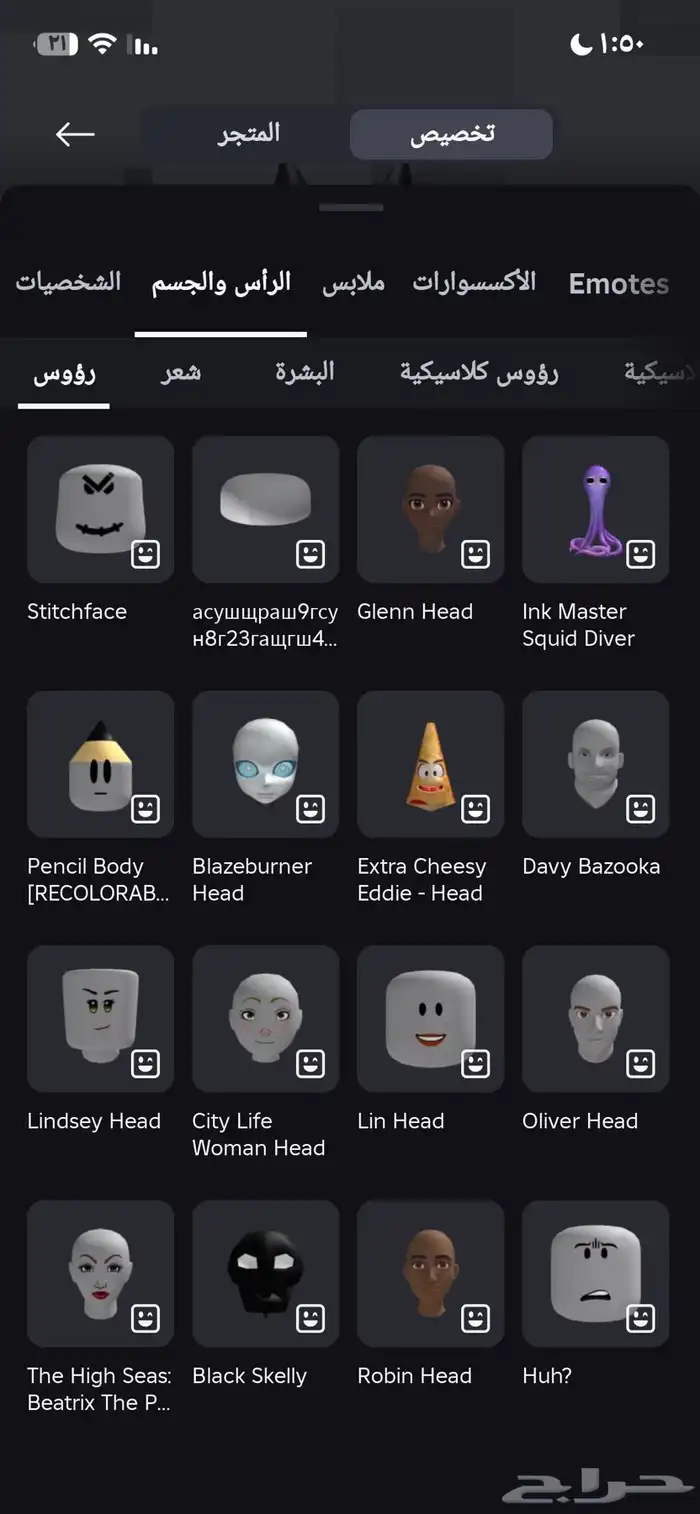Screen dimensions: 700x1514
Task: Switch to الشخصيات category
Action: coord(68,283)
